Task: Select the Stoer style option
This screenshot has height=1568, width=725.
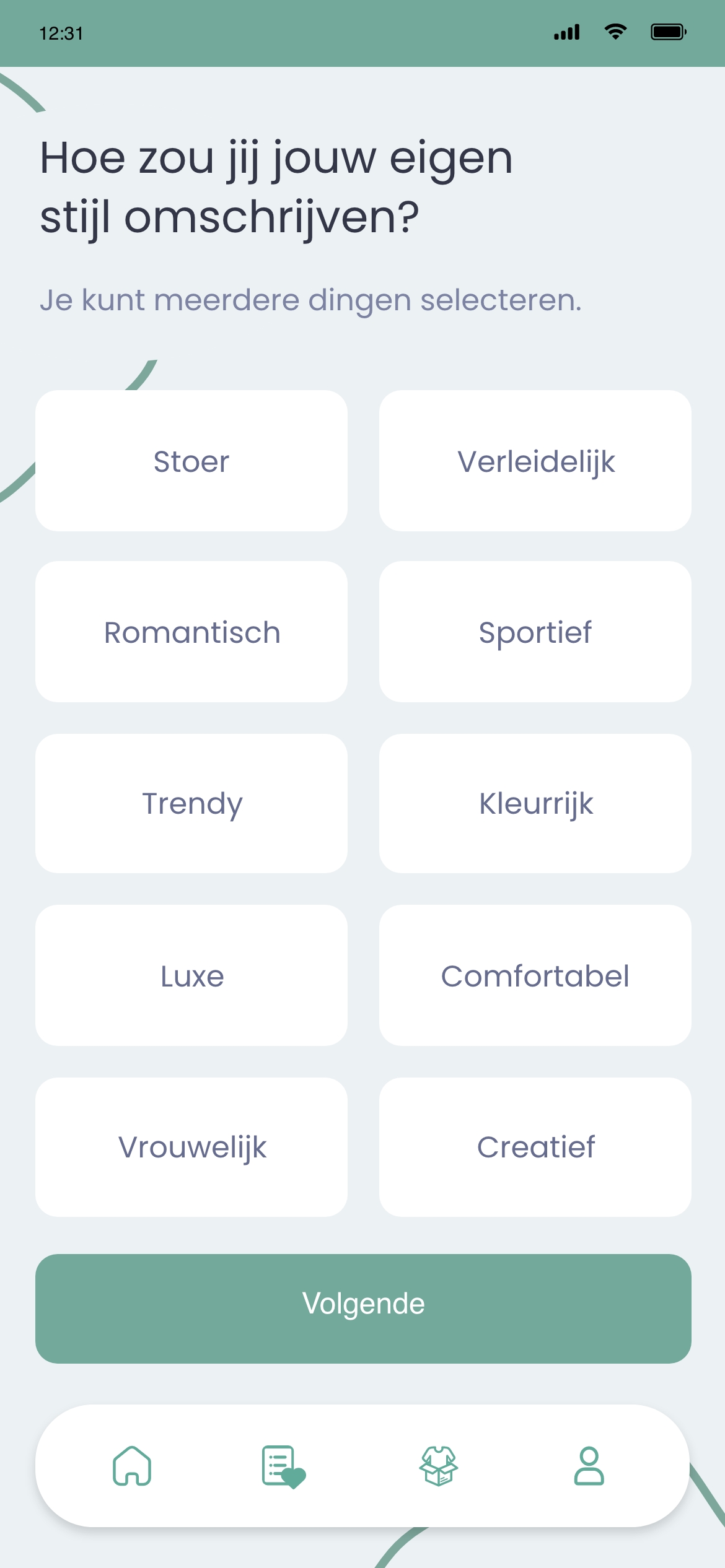Action: pos(191,461)
